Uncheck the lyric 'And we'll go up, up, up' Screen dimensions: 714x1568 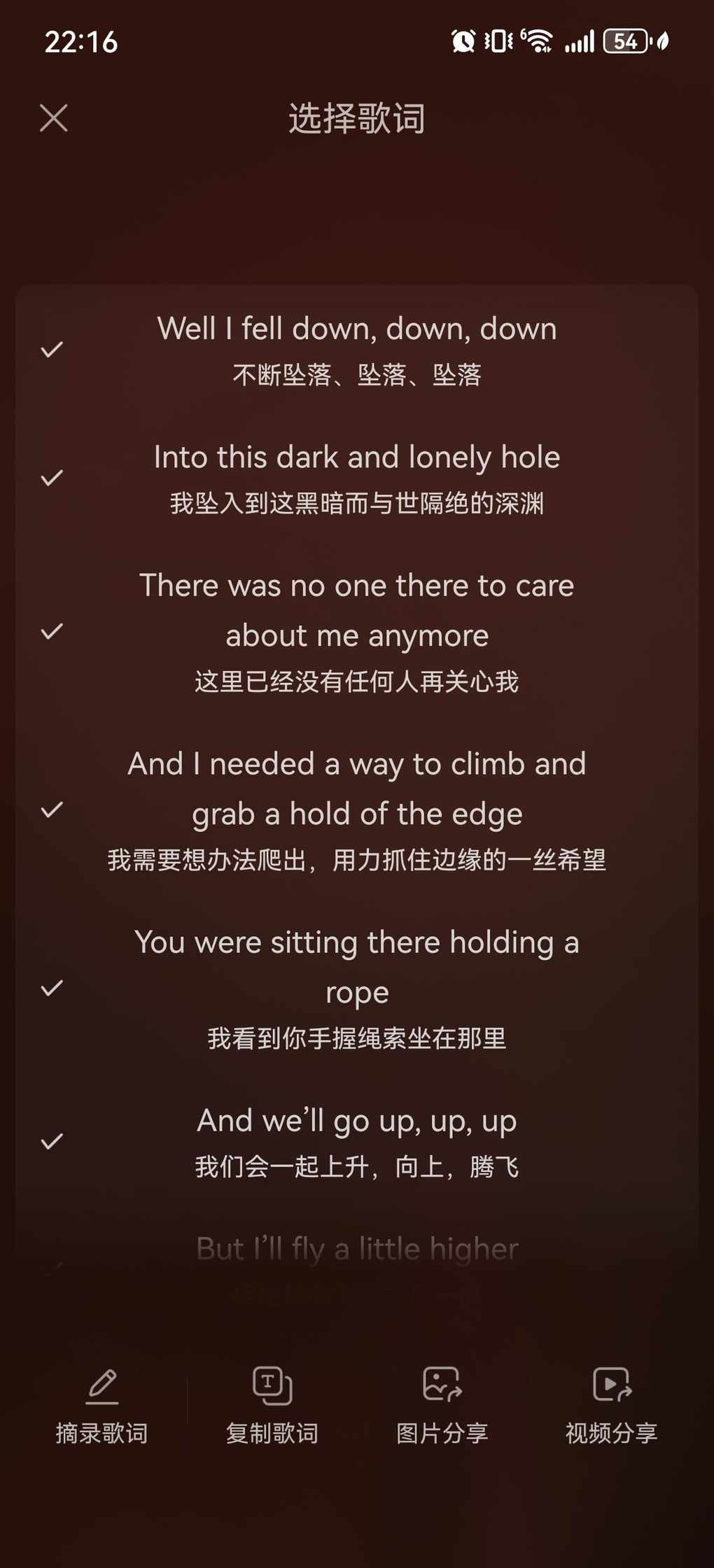(52, 1142)
